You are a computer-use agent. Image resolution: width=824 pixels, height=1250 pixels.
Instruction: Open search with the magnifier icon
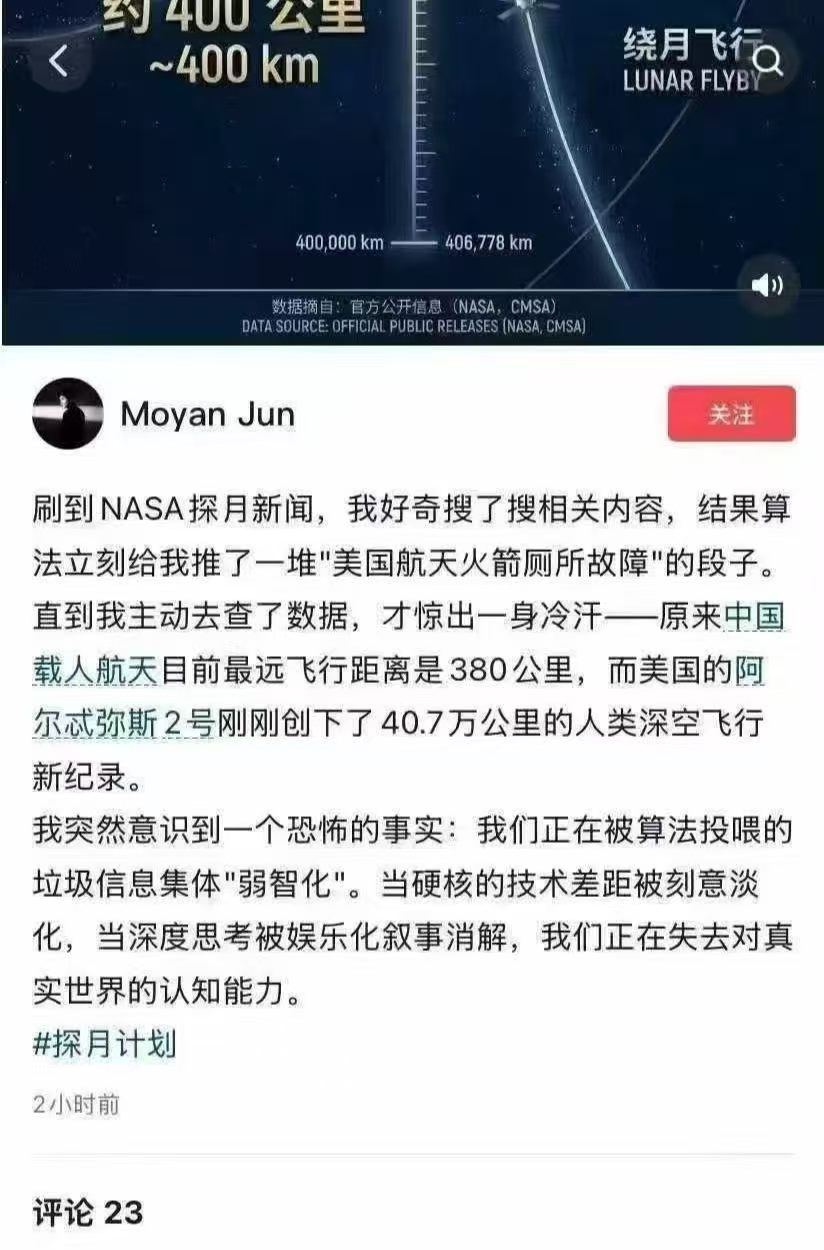[x=767, y=61]
